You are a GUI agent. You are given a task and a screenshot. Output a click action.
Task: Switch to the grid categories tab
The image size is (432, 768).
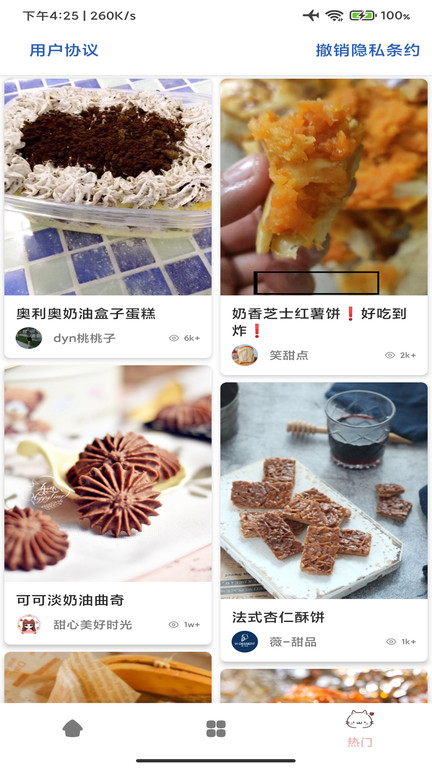[x=216, y=729]
